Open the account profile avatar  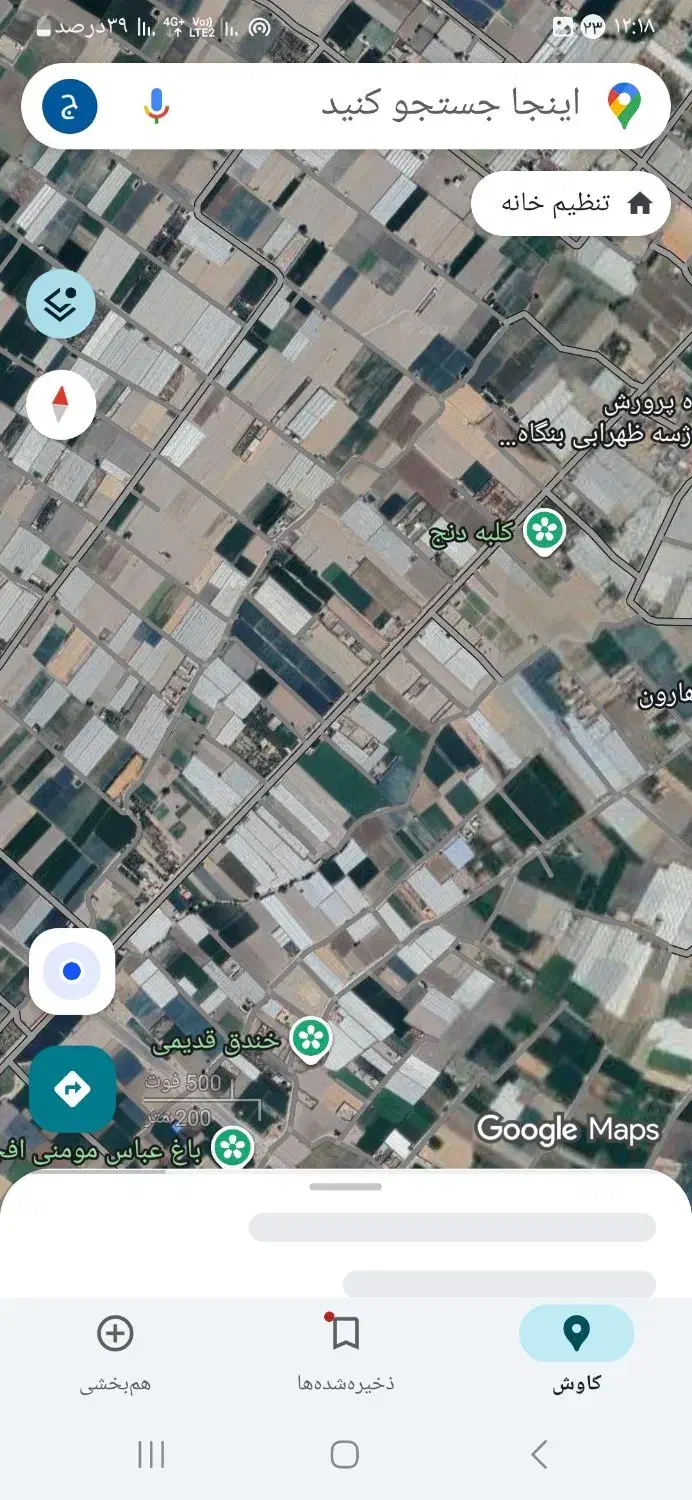click(70, 106)
